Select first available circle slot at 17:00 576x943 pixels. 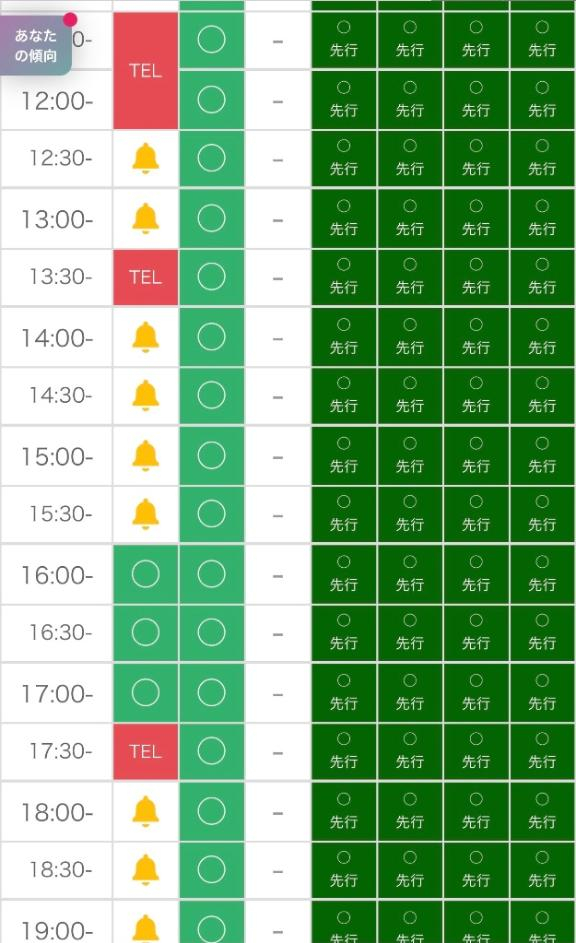coord(146,693)
